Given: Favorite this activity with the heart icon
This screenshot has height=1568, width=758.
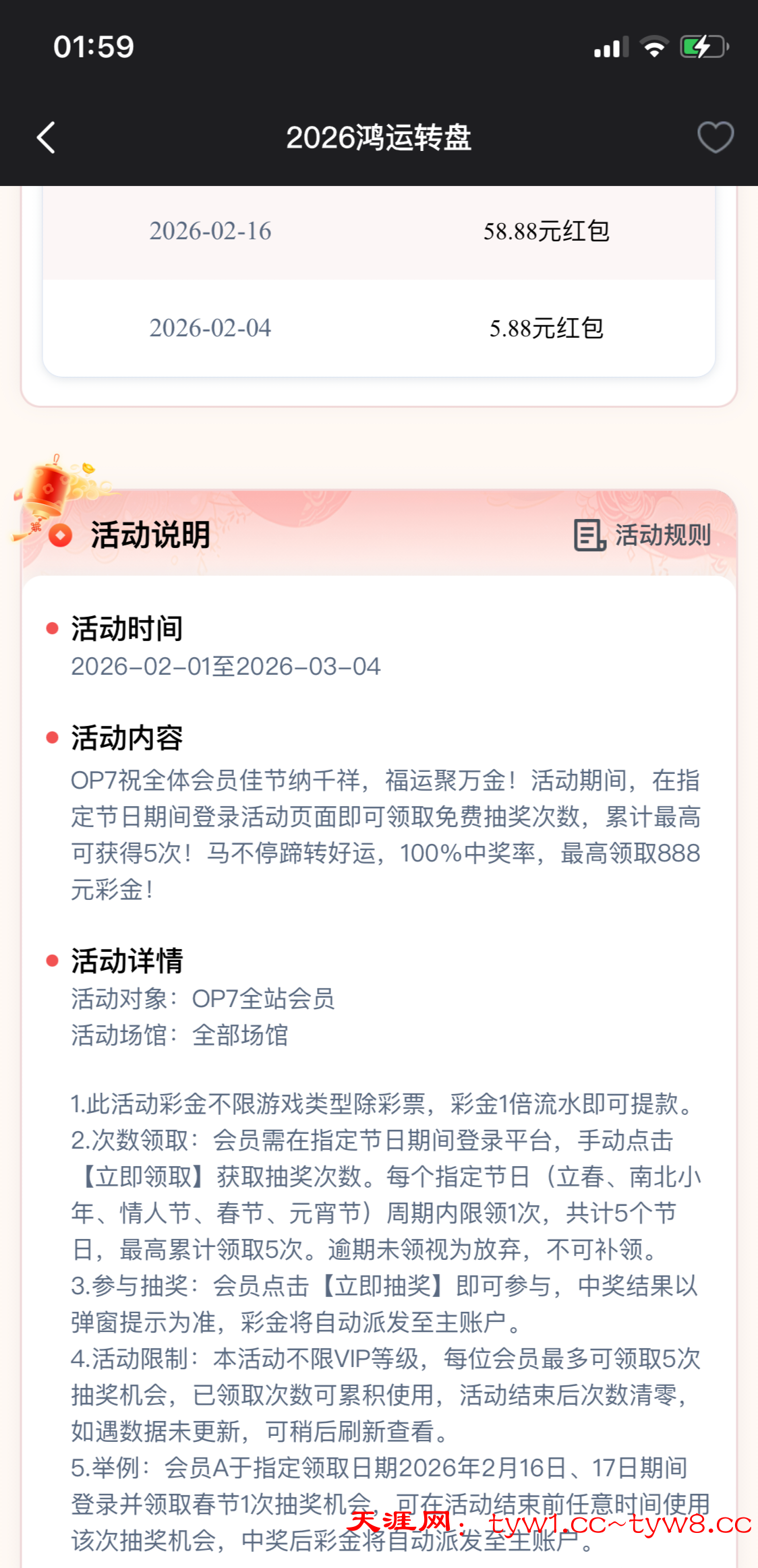Looking at the screenshot, I should [x=715, y=138].
